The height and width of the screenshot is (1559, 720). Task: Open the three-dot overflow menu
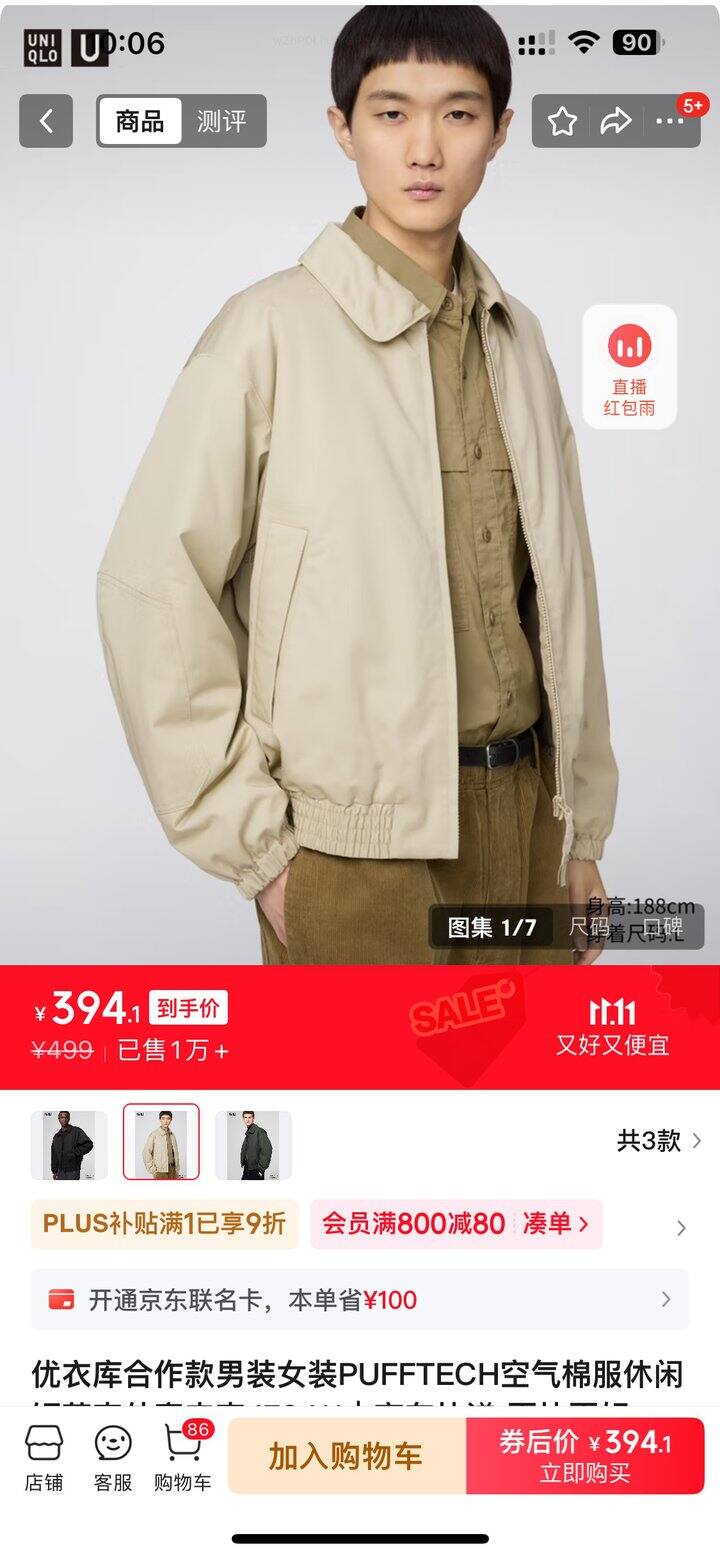[x=670, y=121]
